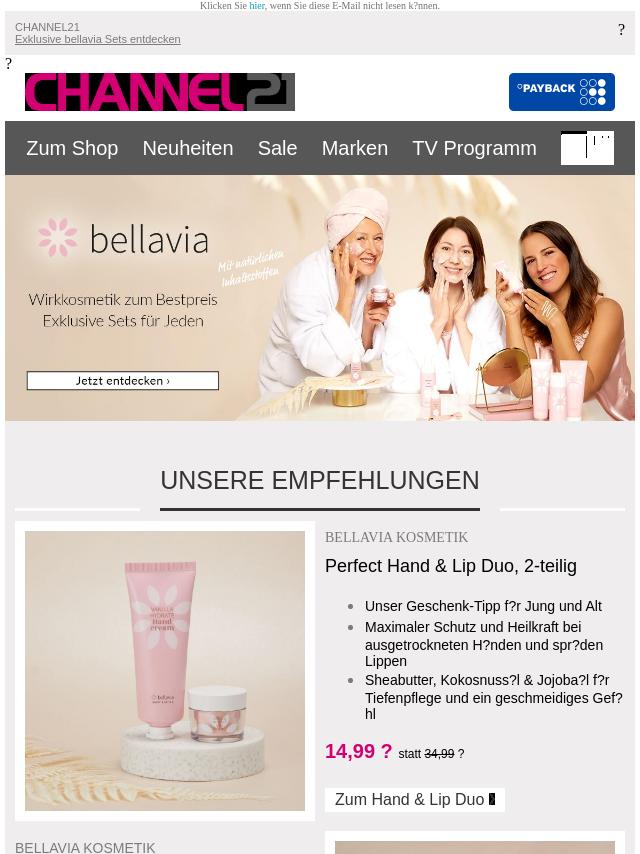
Task: Go to Zum Shop
Action: point(72,148)
